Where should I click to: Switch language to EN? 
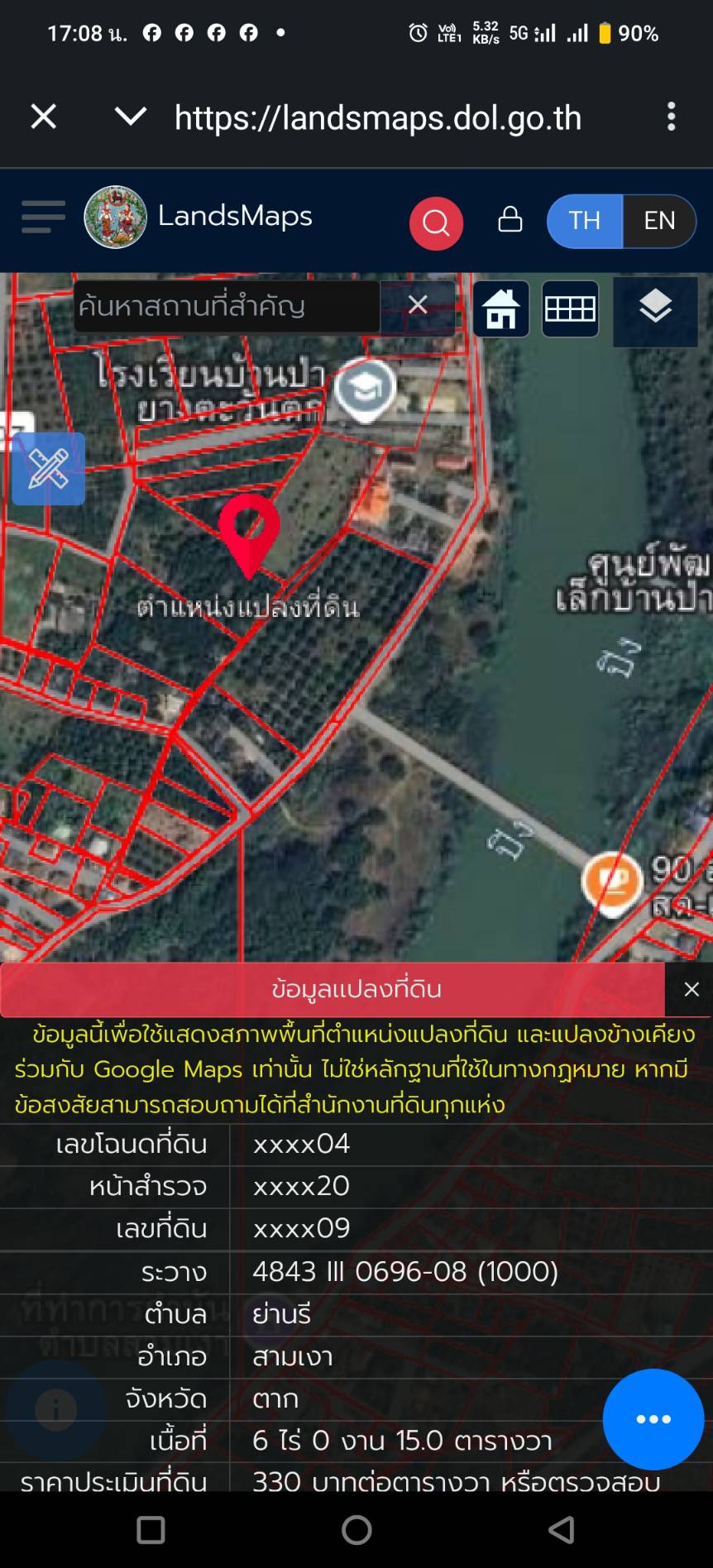(x=658, y=221)
